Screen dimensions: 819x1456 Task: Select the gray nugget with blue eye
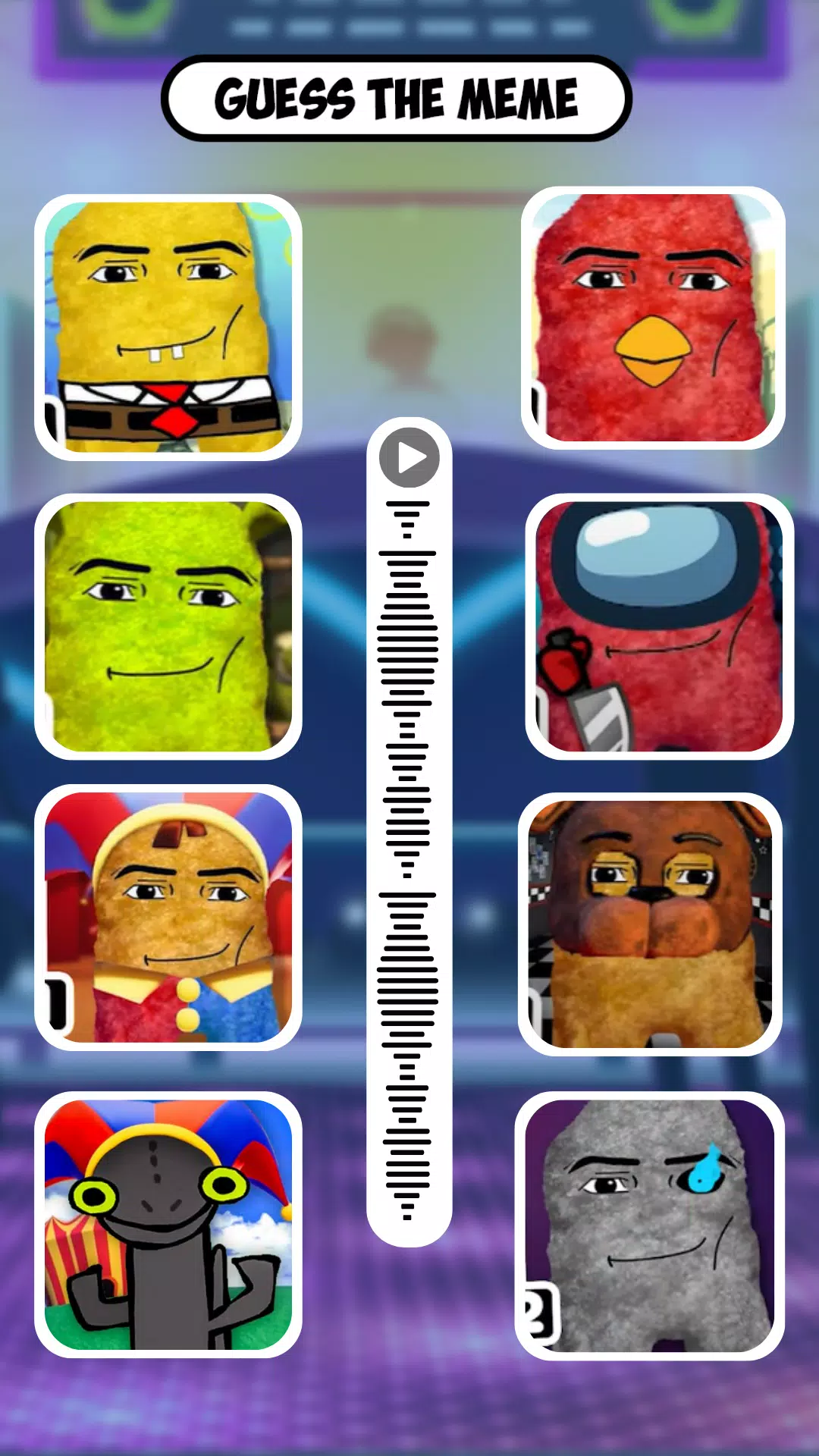pyautogui.click(x=650, y=1225)
